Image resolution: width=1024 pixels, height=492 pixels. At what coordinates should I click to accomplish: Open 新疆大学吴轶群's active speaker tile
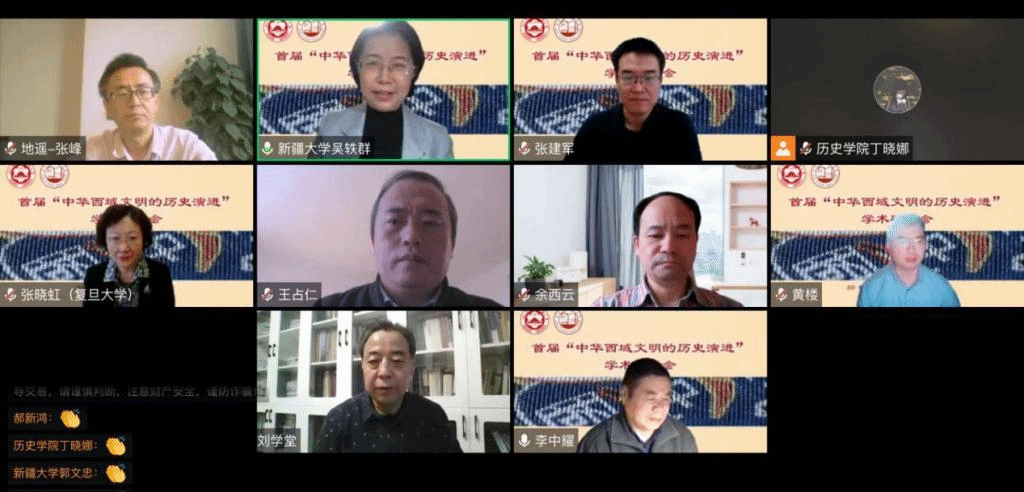(x=383, y=90)
